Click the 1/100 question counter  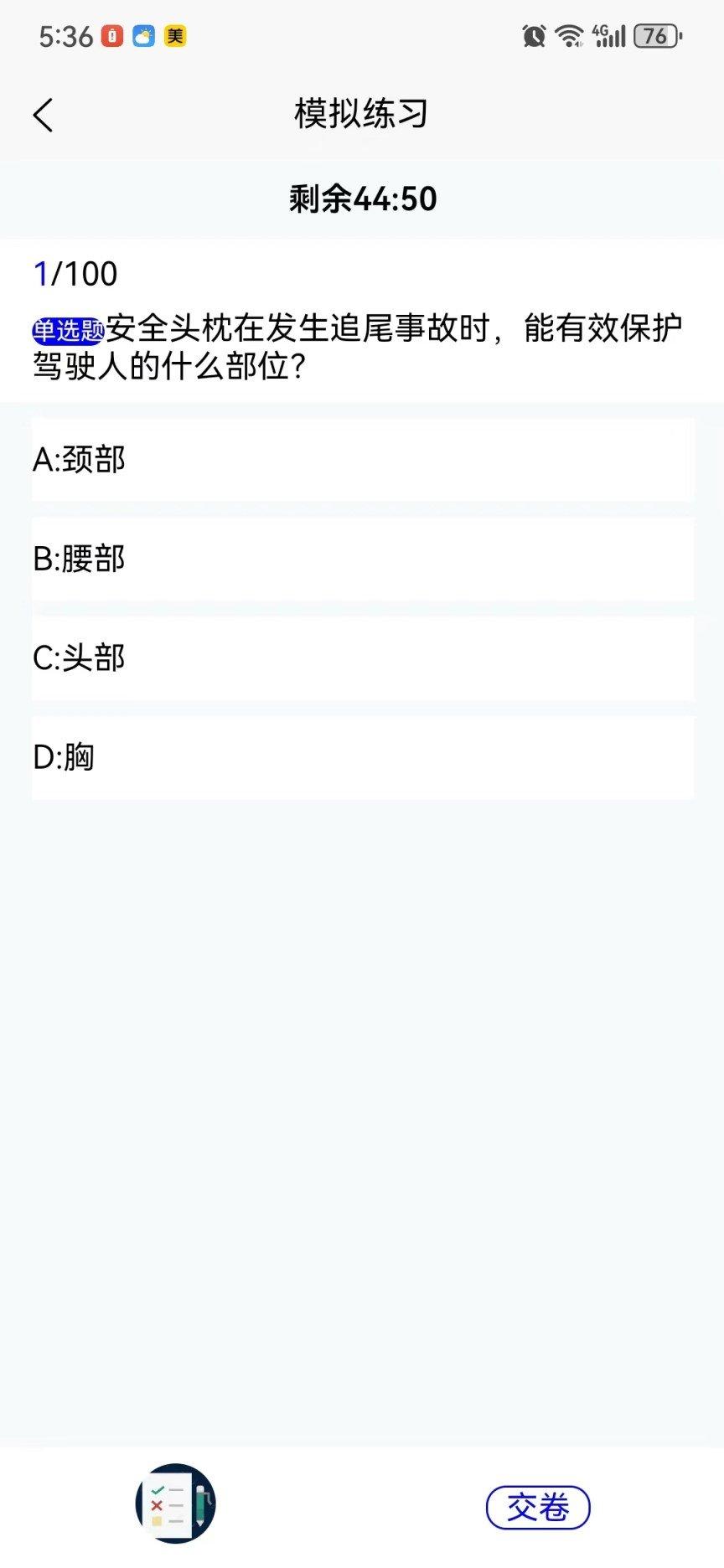[x=75, y=272]
